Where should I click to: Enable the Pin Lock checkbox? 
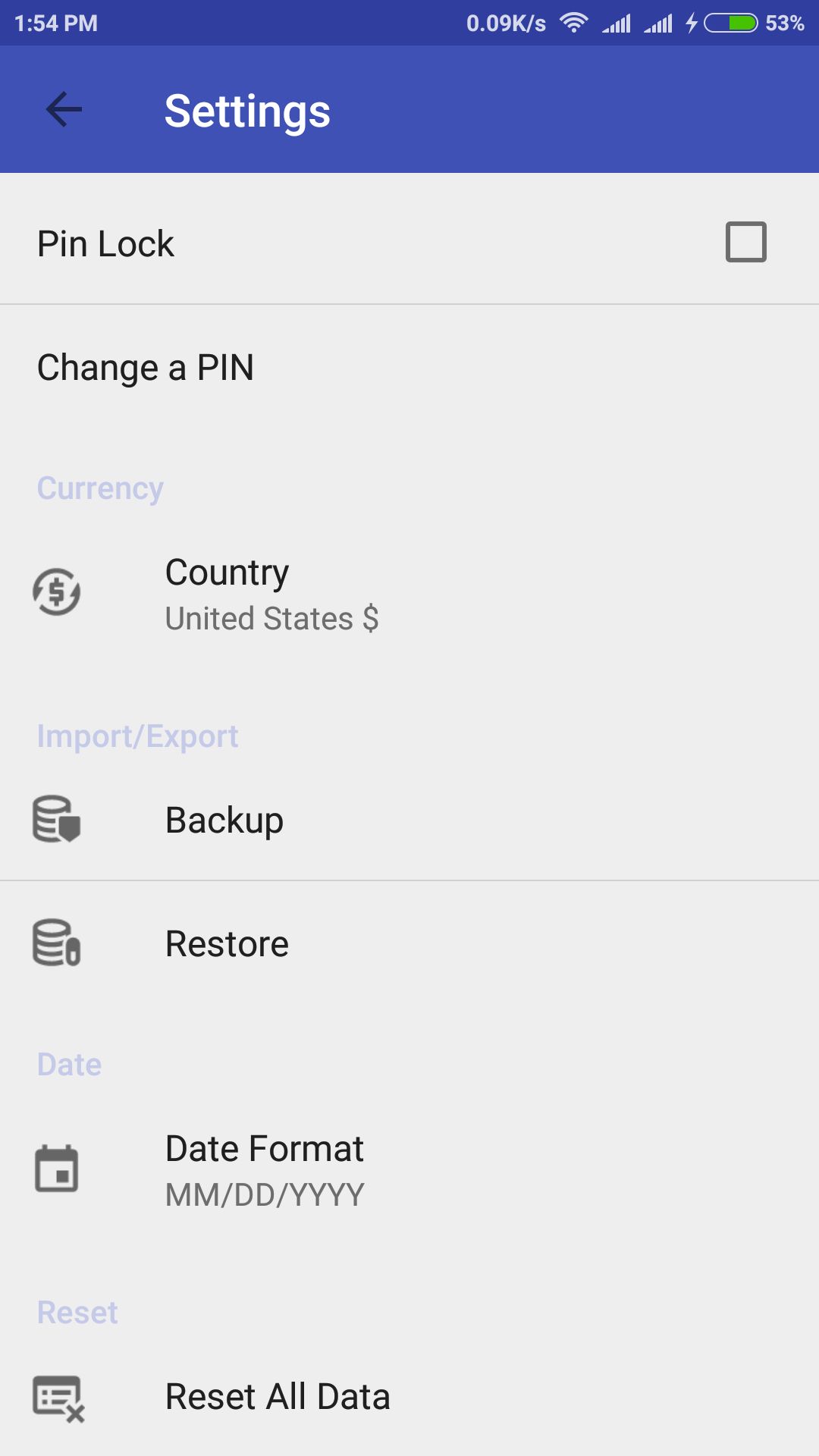coord(745,242)
